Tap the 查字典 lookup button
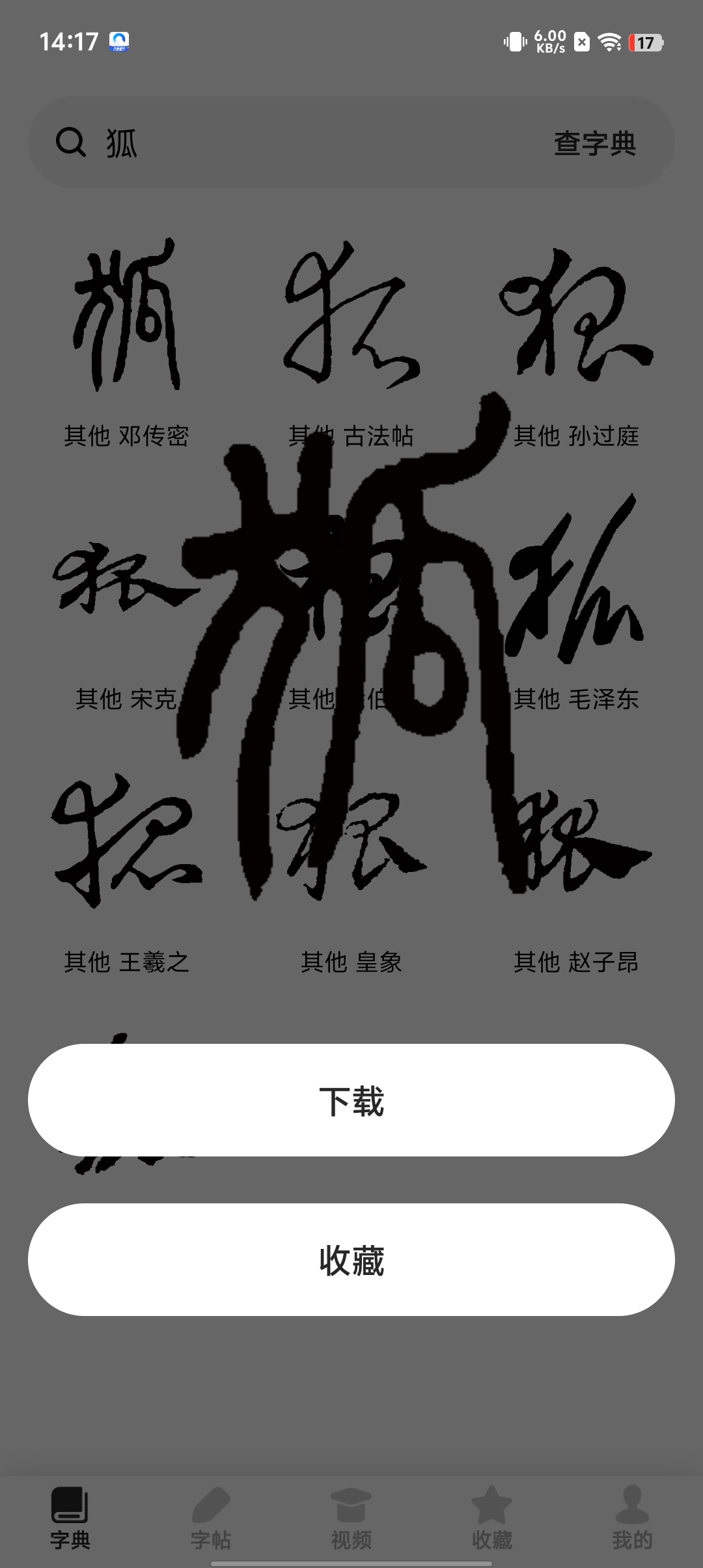Screen dimensions: 703x1568 [594, 143]
